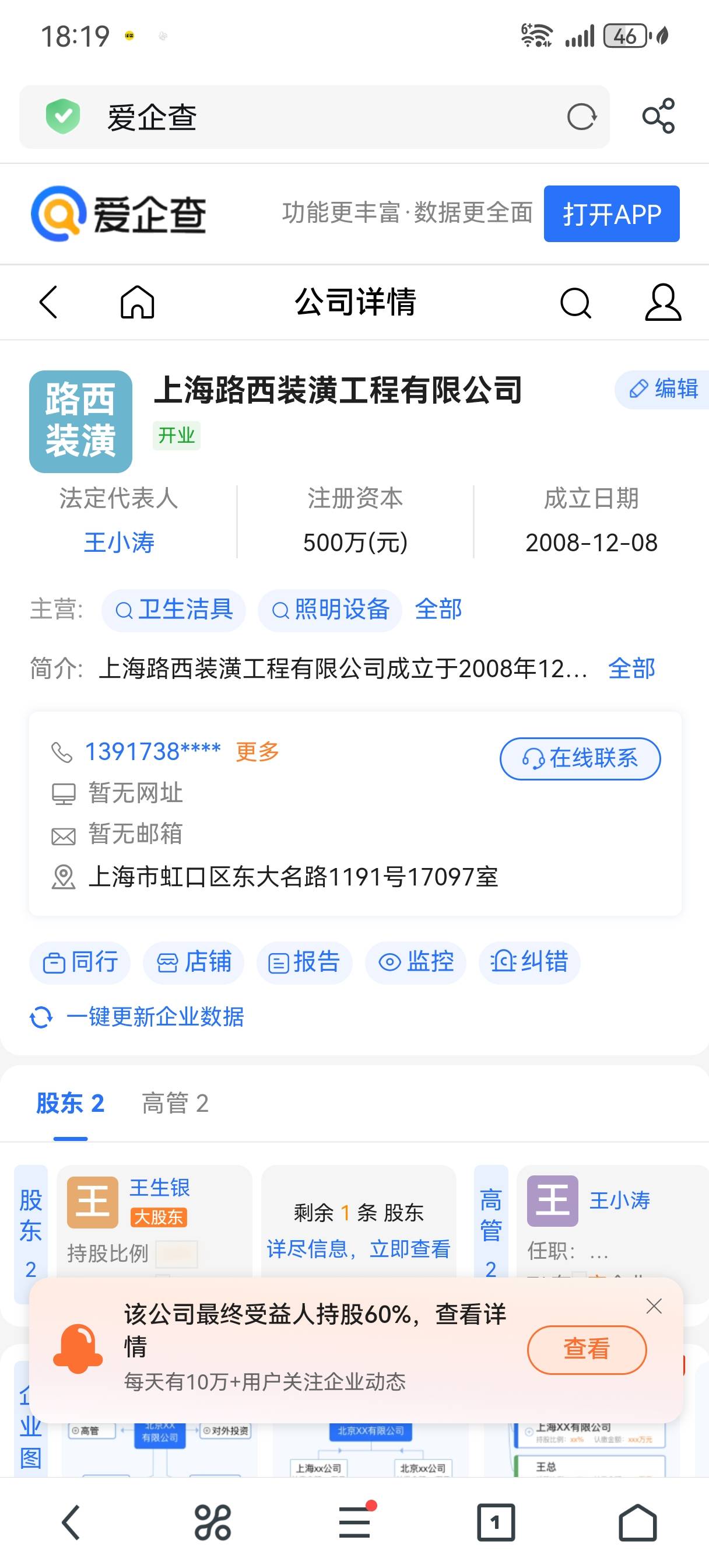Open legal representative 王小涛 link
The image size is (709, 1568).
click(119, 542)
